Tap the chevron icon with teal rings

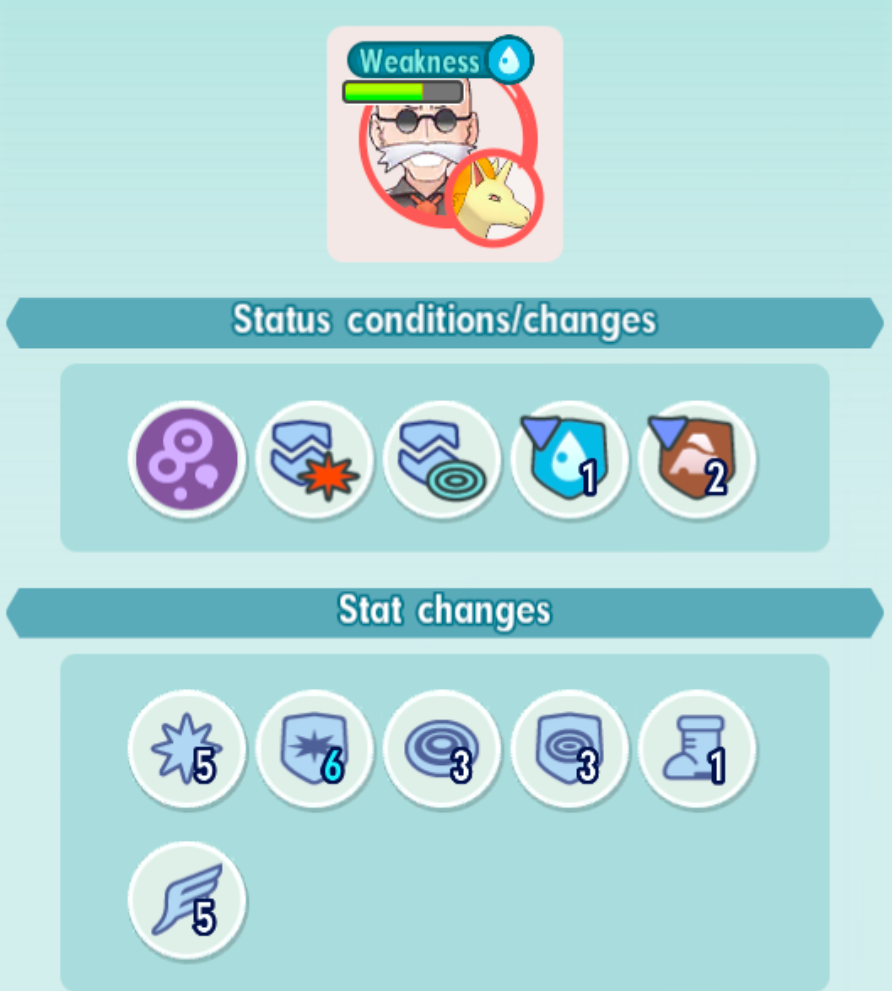coord(442,459)
